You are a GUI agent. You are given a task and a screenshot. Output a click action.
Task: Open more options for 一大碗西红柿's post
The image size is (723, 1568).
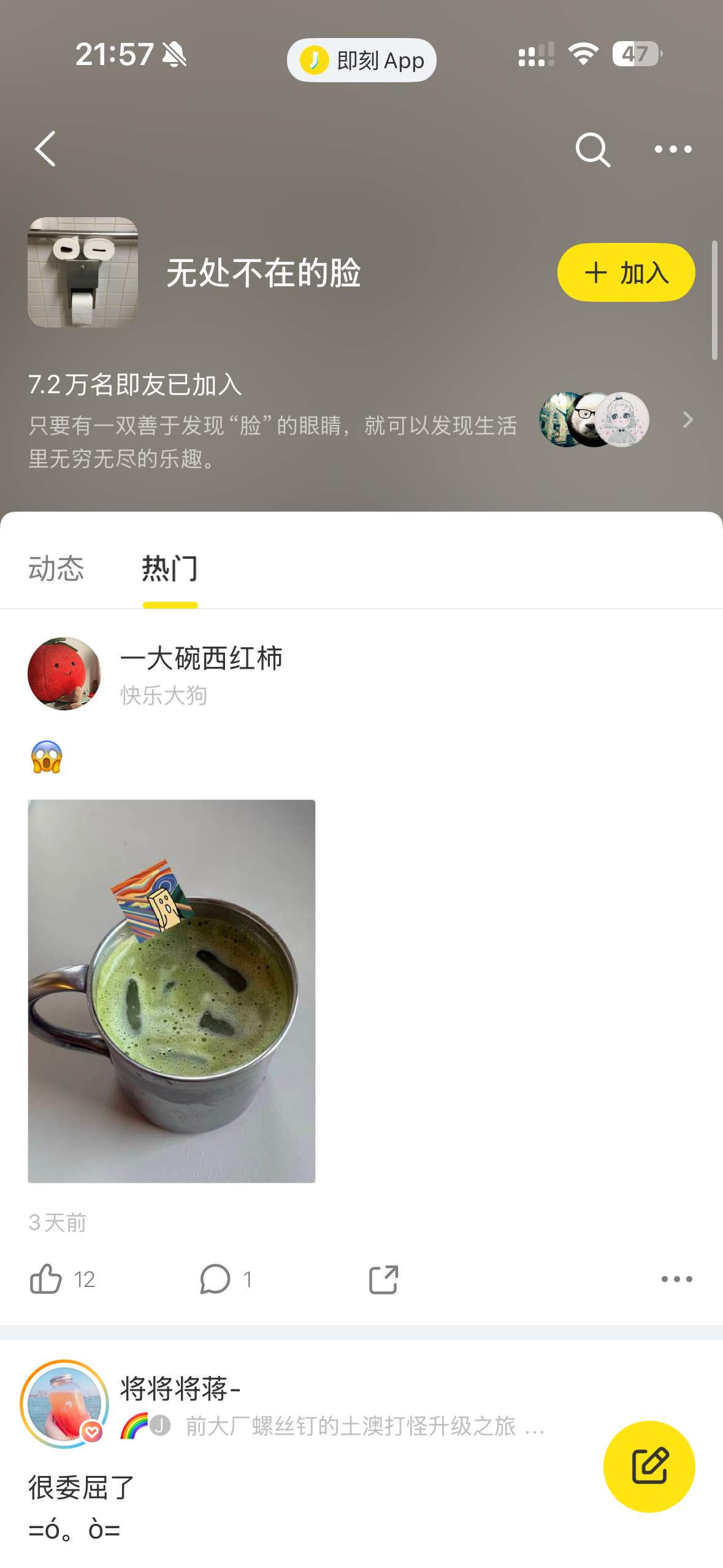coord(676,1279)
